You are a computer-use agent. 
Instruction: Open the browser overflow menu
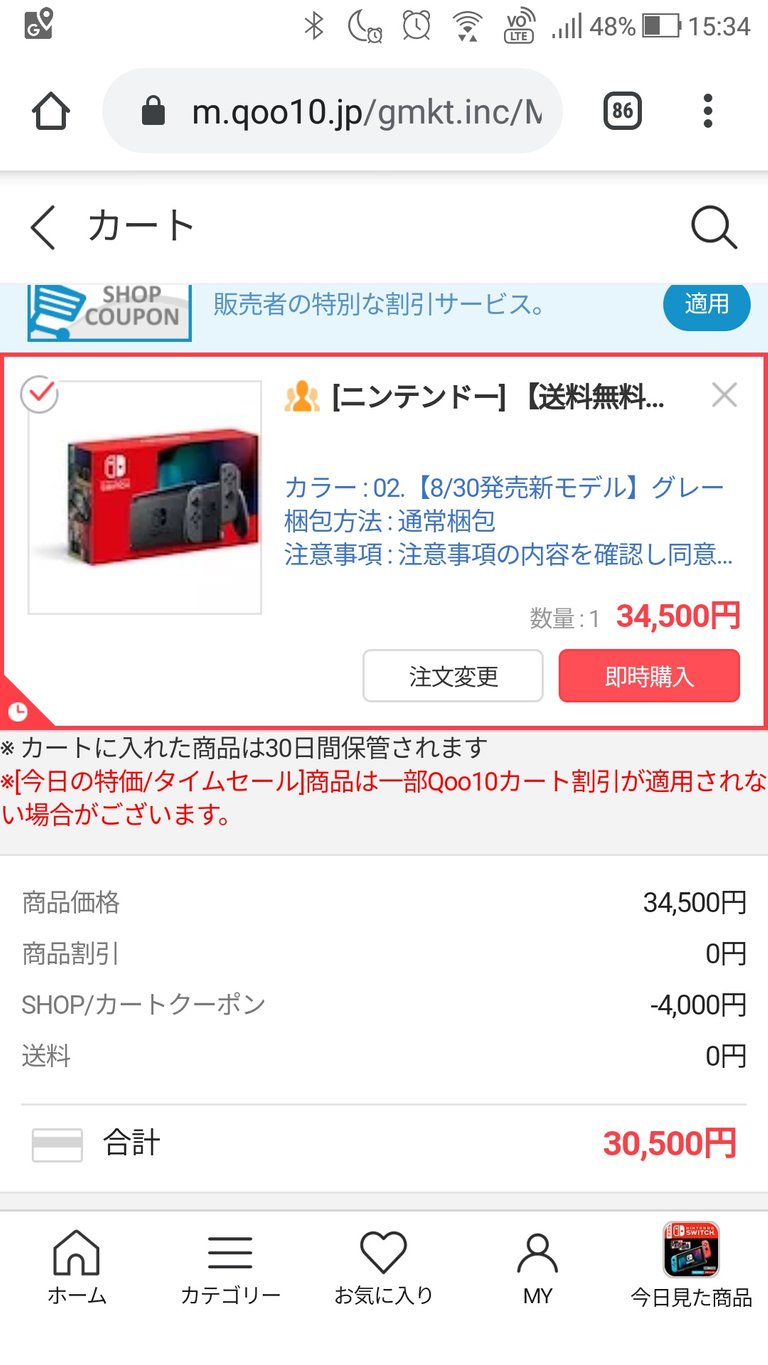pyautogui.click(x=707, y=111)
